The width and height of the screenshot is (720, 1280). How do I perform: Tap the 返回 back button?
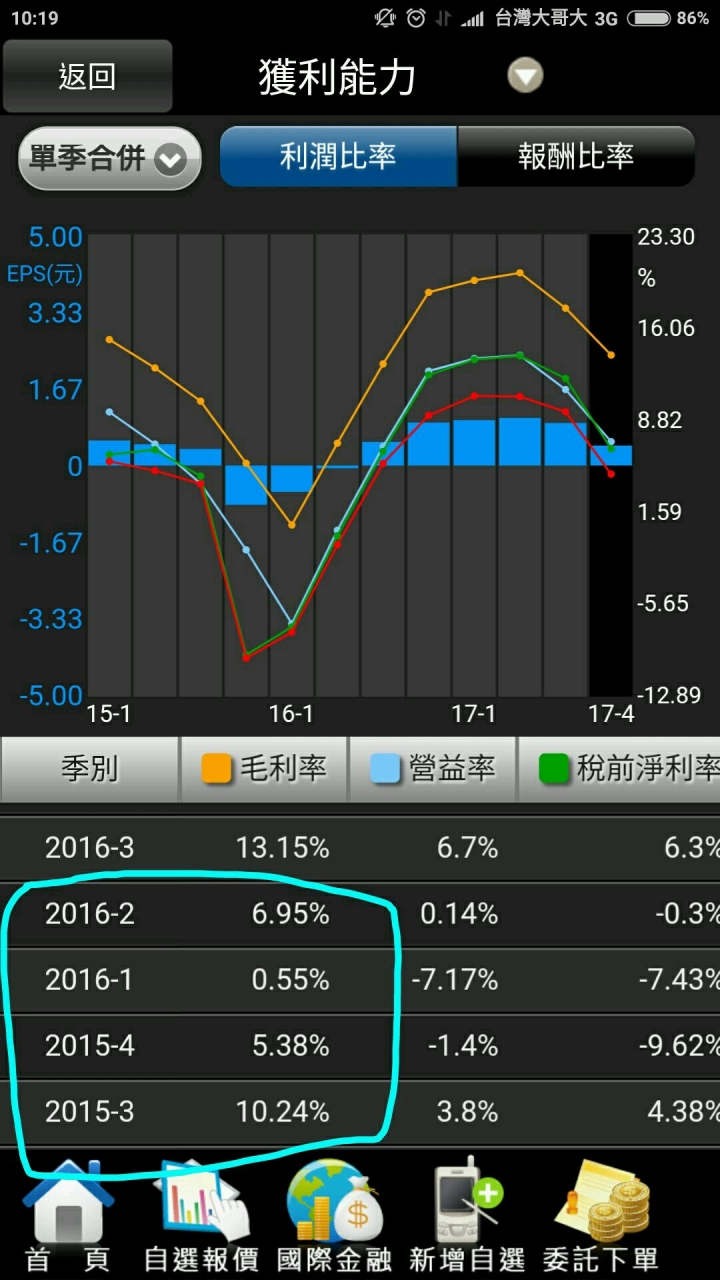(87, 77)
